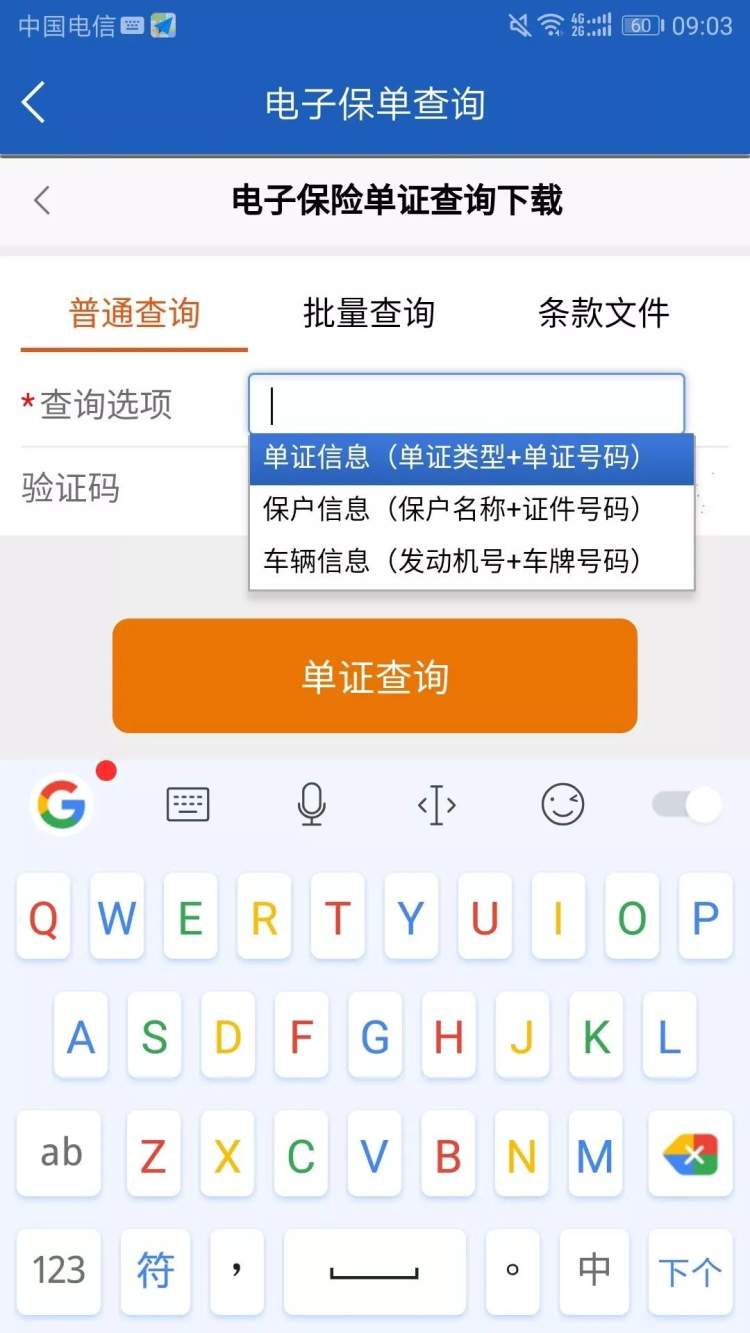This screenshot has height=1333, width=750.
Task: Open the emoji face on the keyboard
Action: [563, 804]
